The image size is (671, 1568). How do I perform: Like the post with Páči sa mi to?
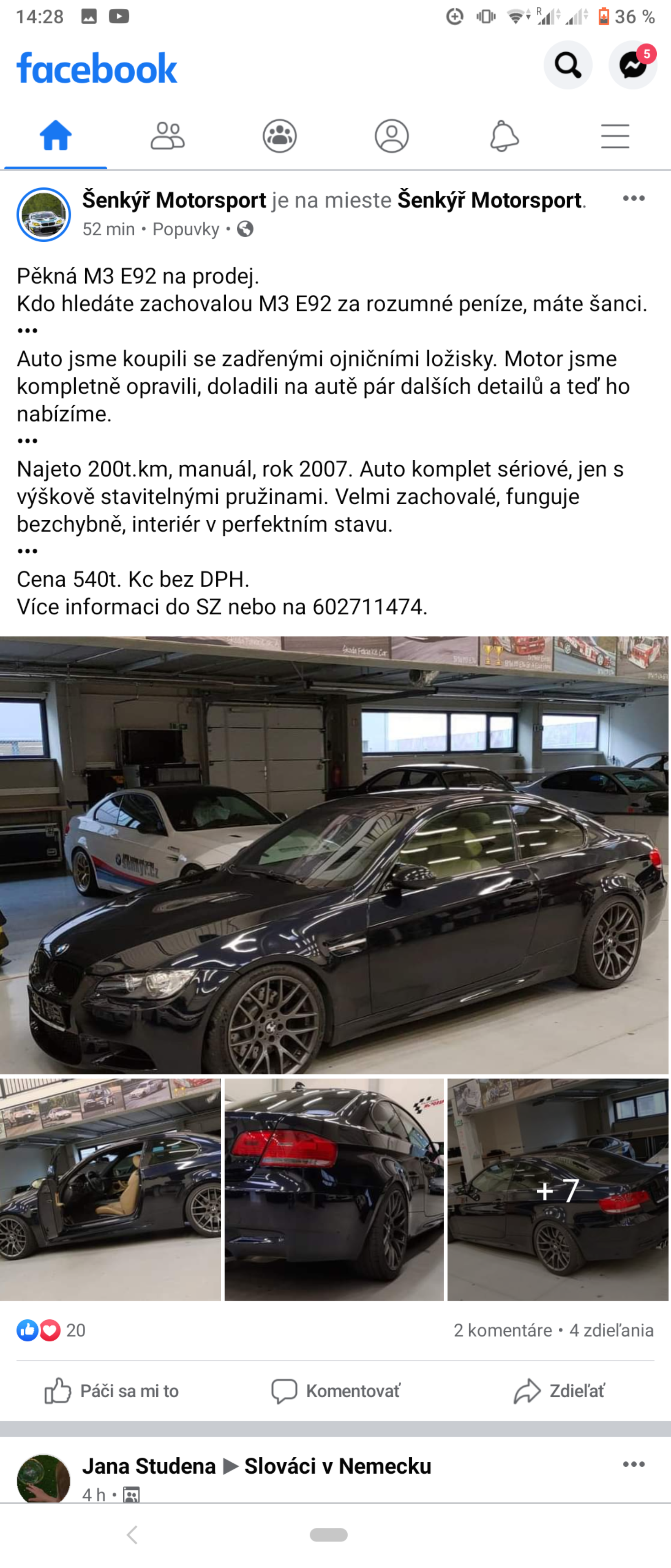(x=112, y=1391)
